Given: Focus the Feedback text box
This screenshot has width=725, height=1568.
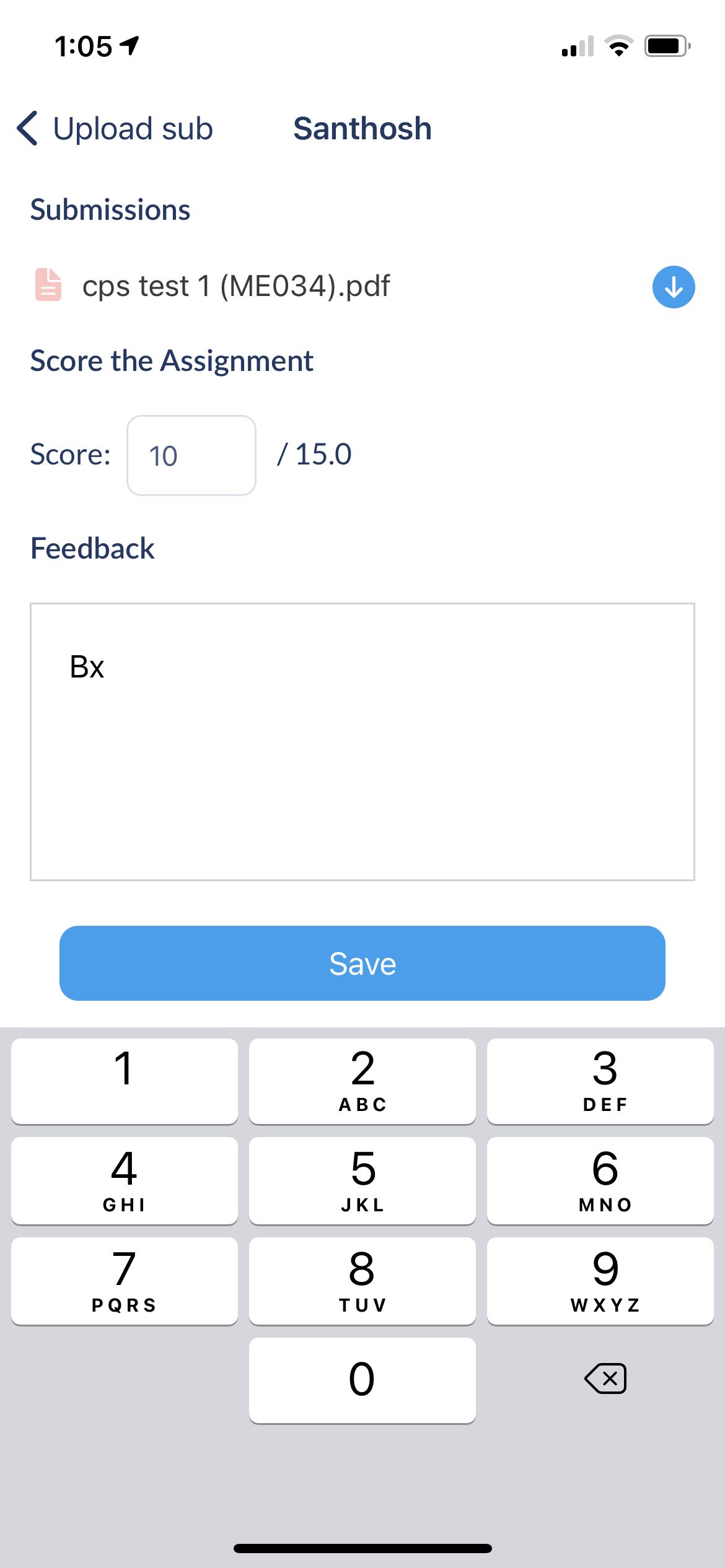Looking at the screenshot, I should point(362,741).
